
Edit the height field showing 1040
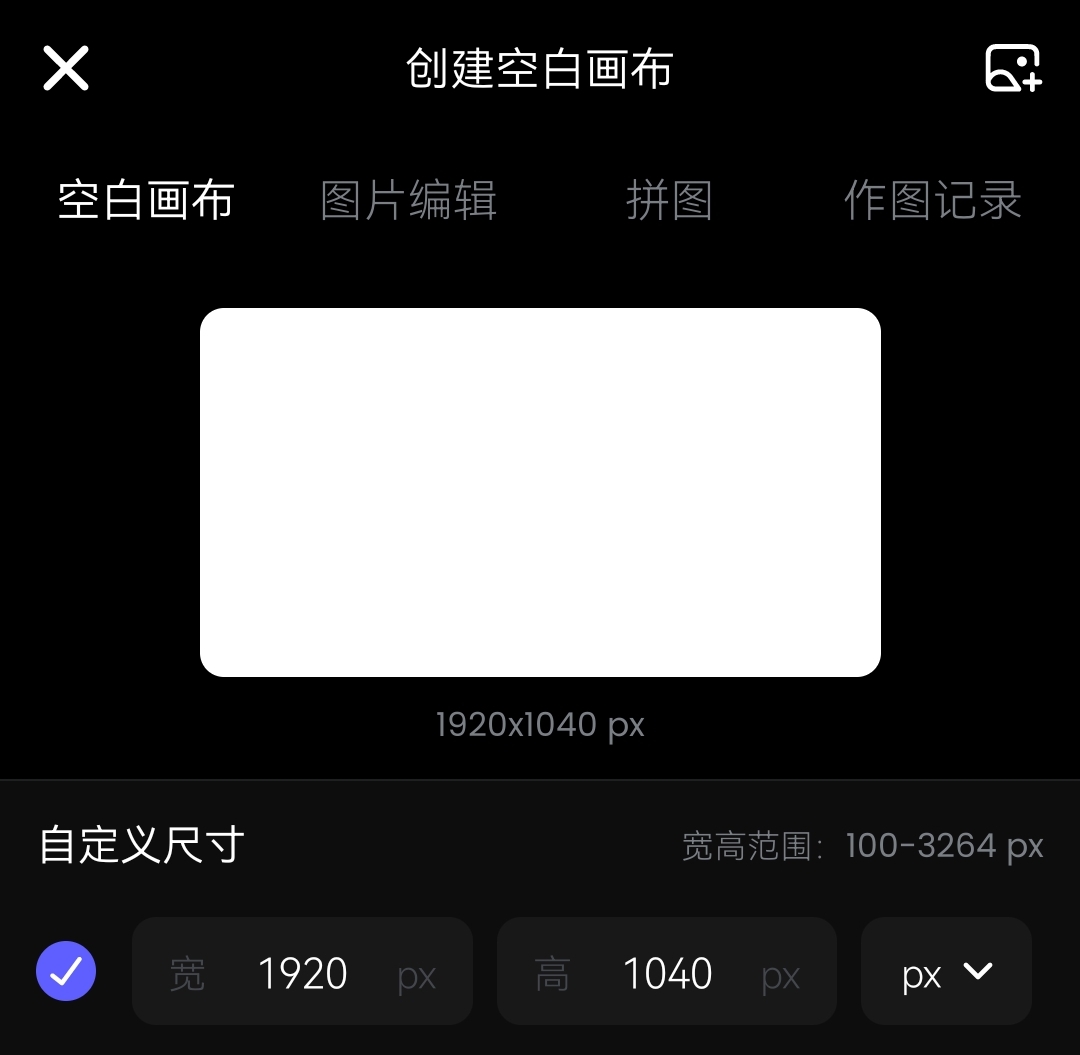pos(667,972)
